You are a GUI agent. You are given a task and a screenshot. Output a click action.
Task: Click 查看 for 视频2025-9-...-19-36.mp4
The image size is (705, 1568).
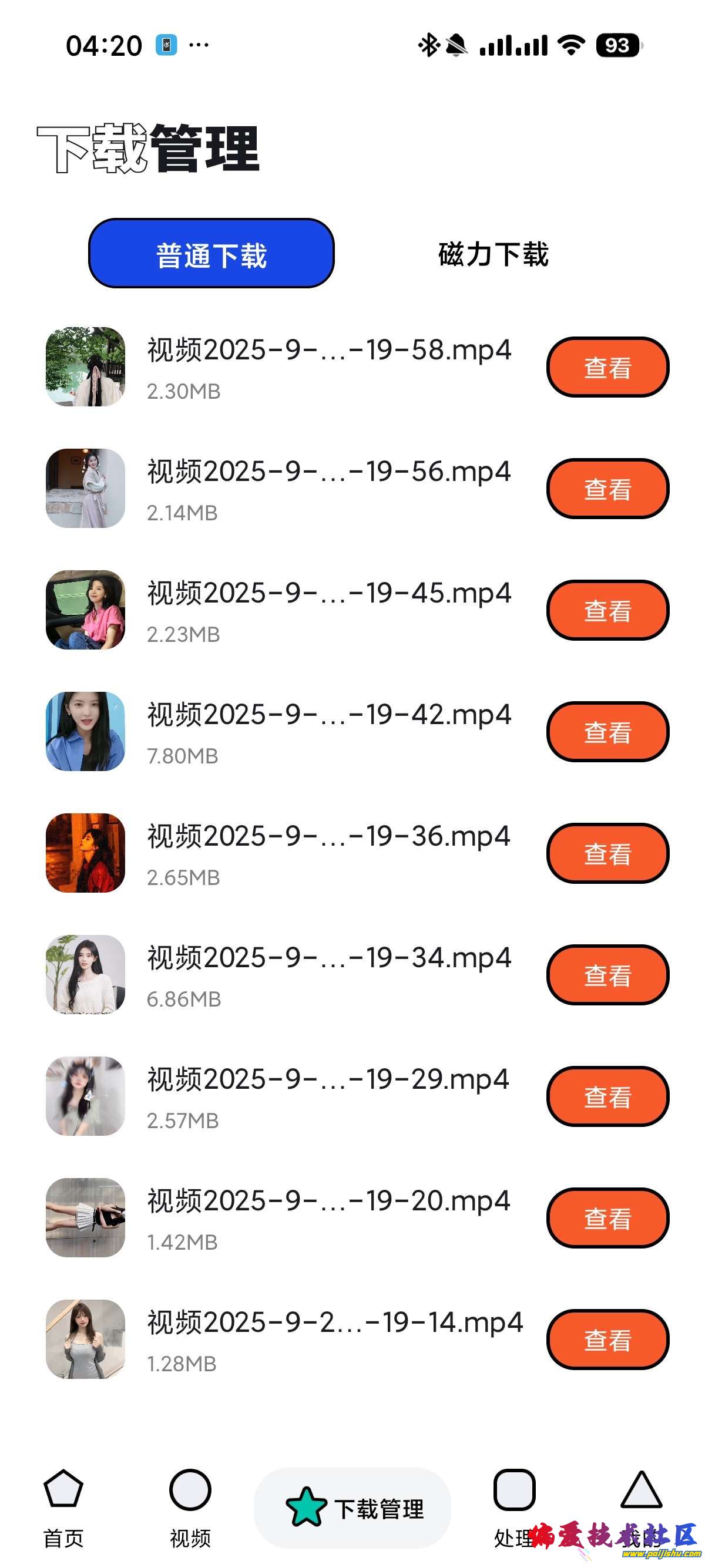607,854
